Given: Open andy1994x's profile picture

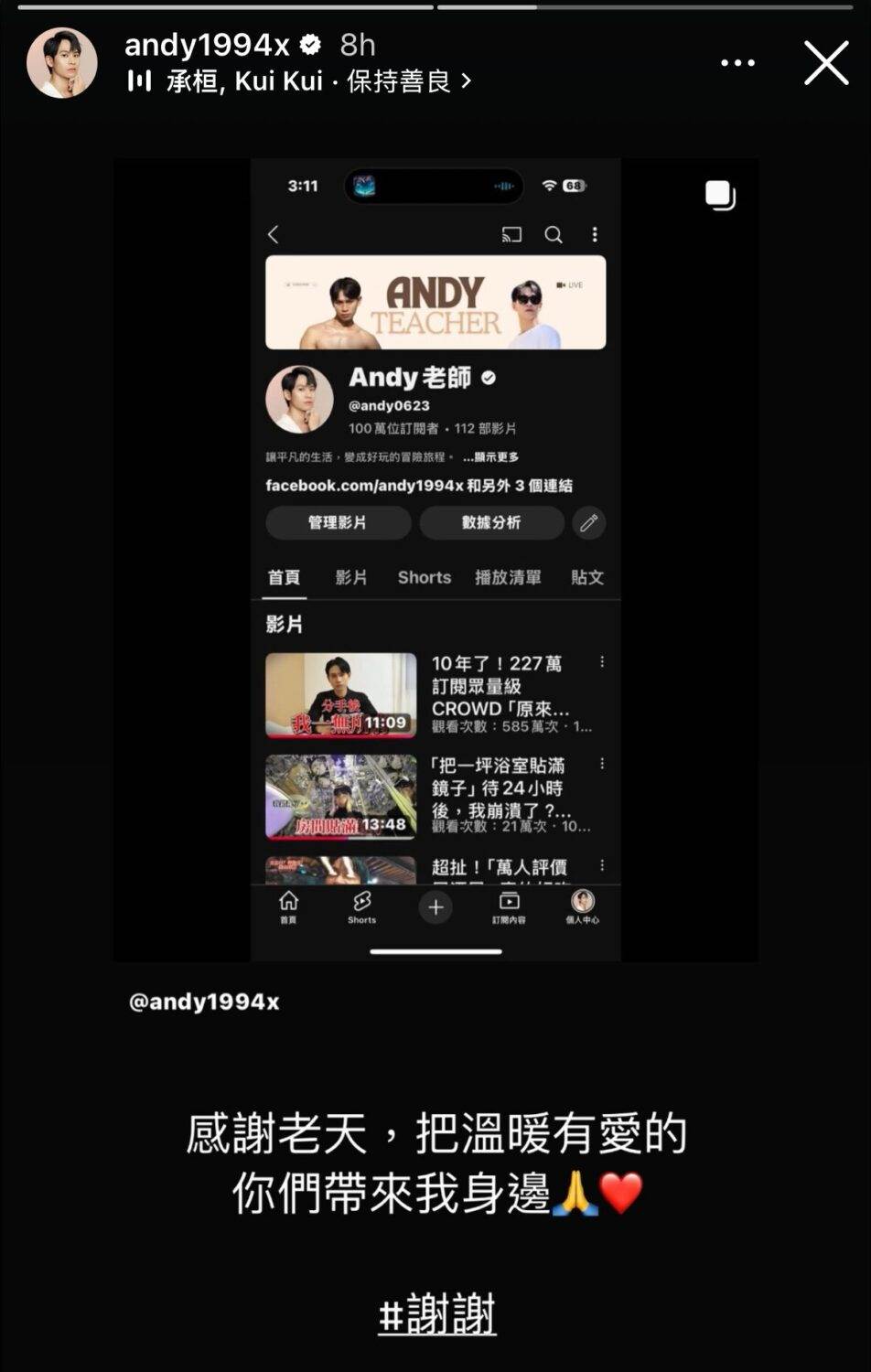Looking at the screenshot, I should coord(62,63).
